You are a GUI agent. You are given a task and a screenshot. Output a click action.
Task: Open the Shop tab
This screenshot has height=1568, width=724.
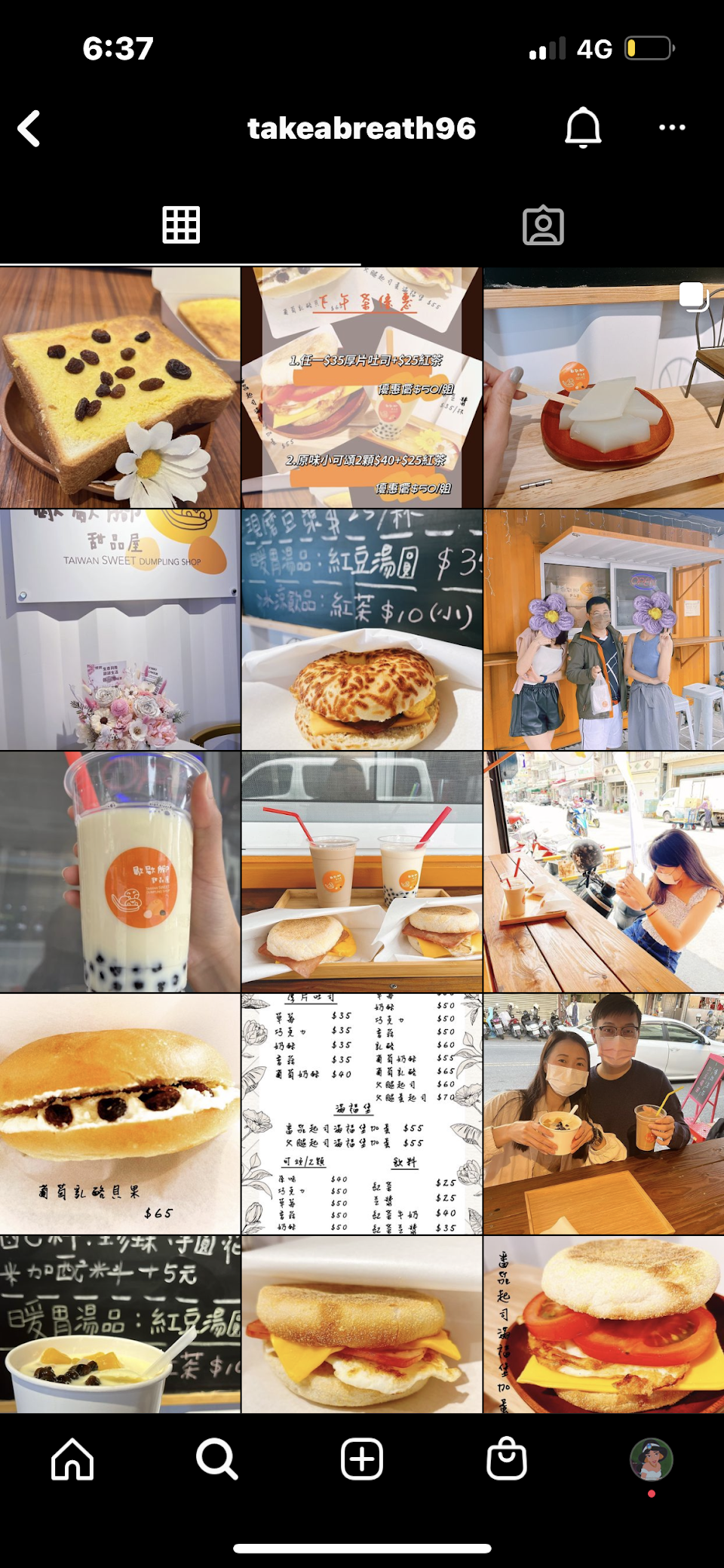coord(507,1459)
